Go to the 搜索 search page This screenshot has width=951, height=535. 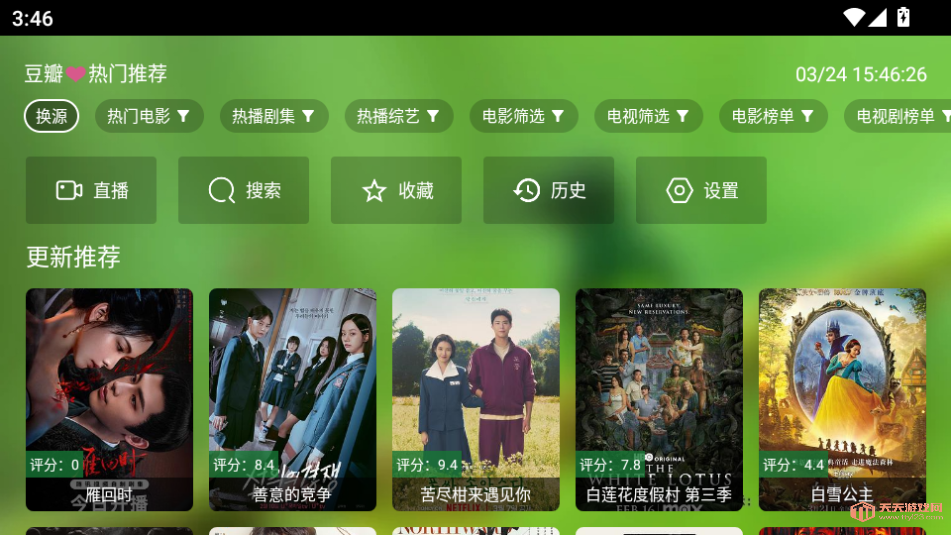(x=243, y=190)
